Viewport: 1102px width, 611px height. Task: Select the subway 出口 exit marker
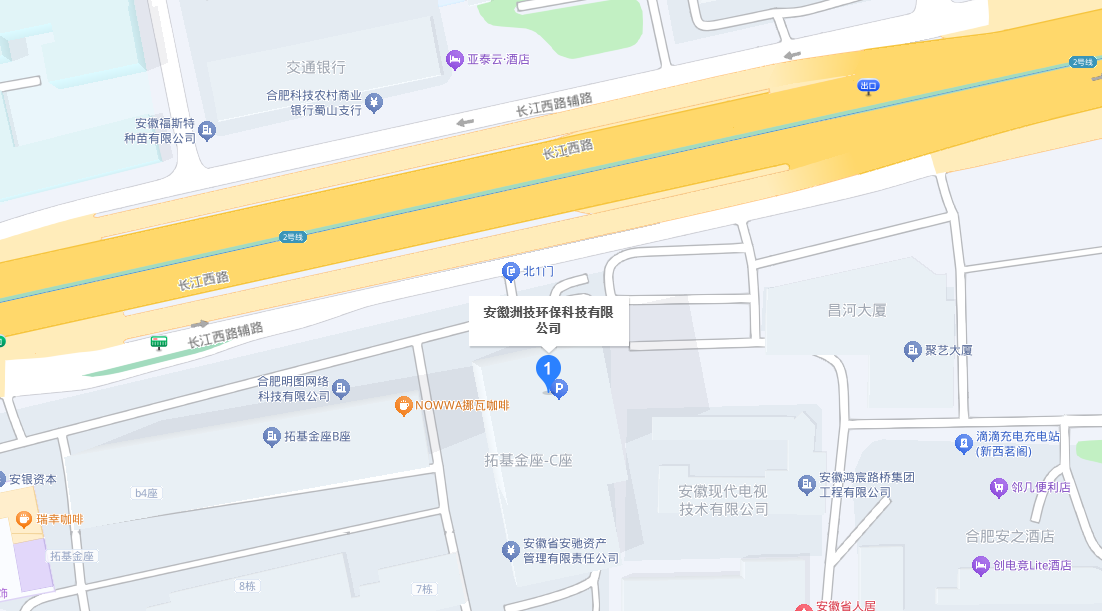click(x=868, y=87)
